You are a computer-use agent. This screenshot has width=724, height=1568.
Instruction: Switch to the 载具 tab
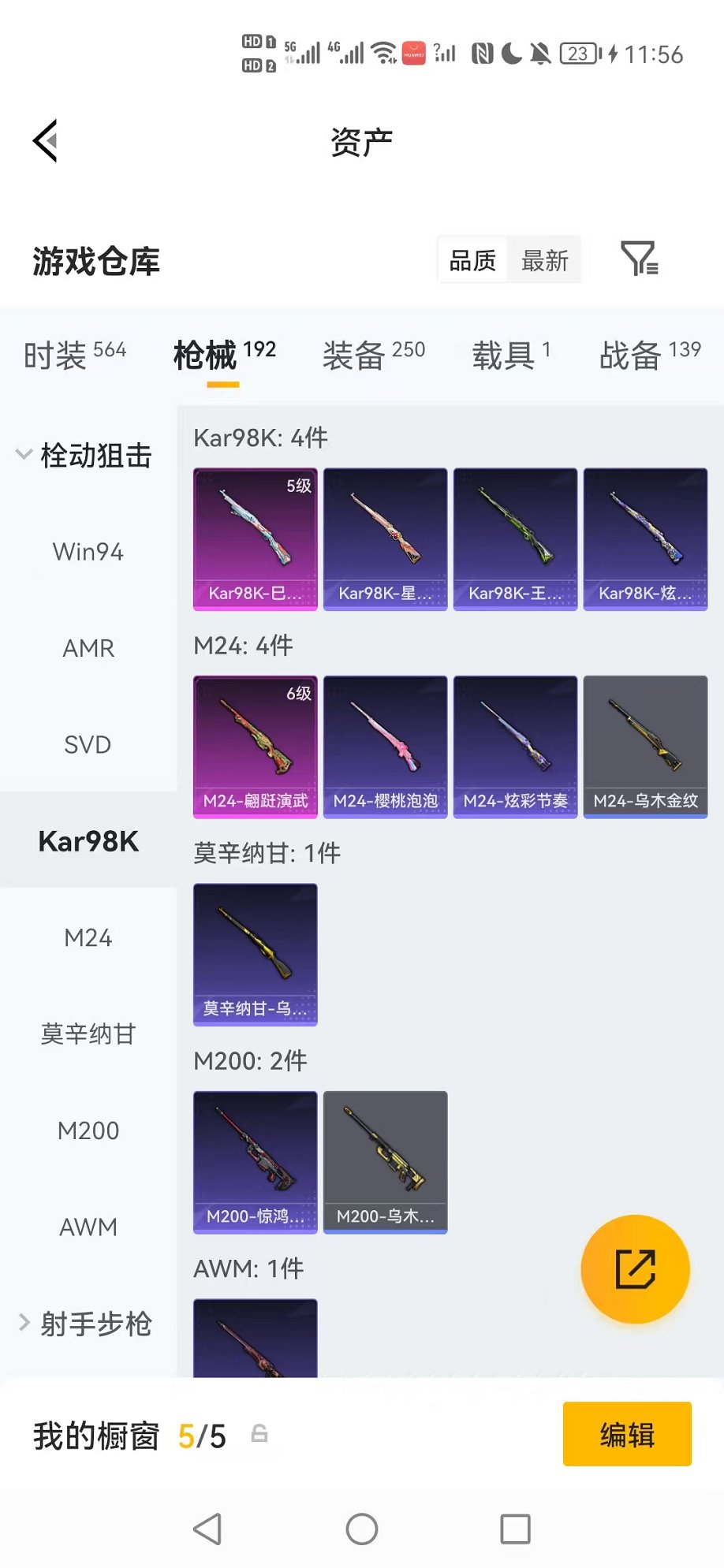click(x=510, y=355)
